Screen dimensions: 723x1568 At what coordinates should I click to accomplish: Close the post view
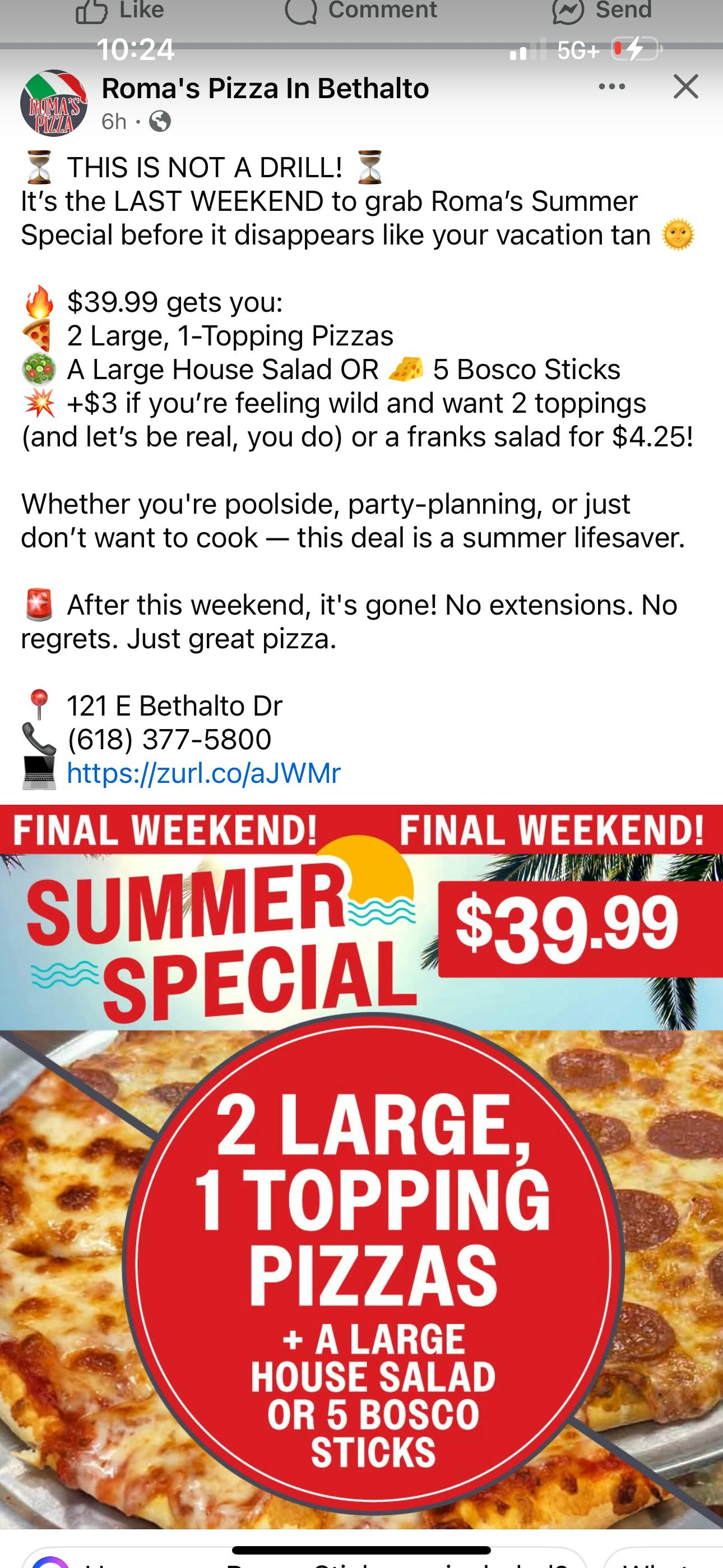[x=686, y=86]
